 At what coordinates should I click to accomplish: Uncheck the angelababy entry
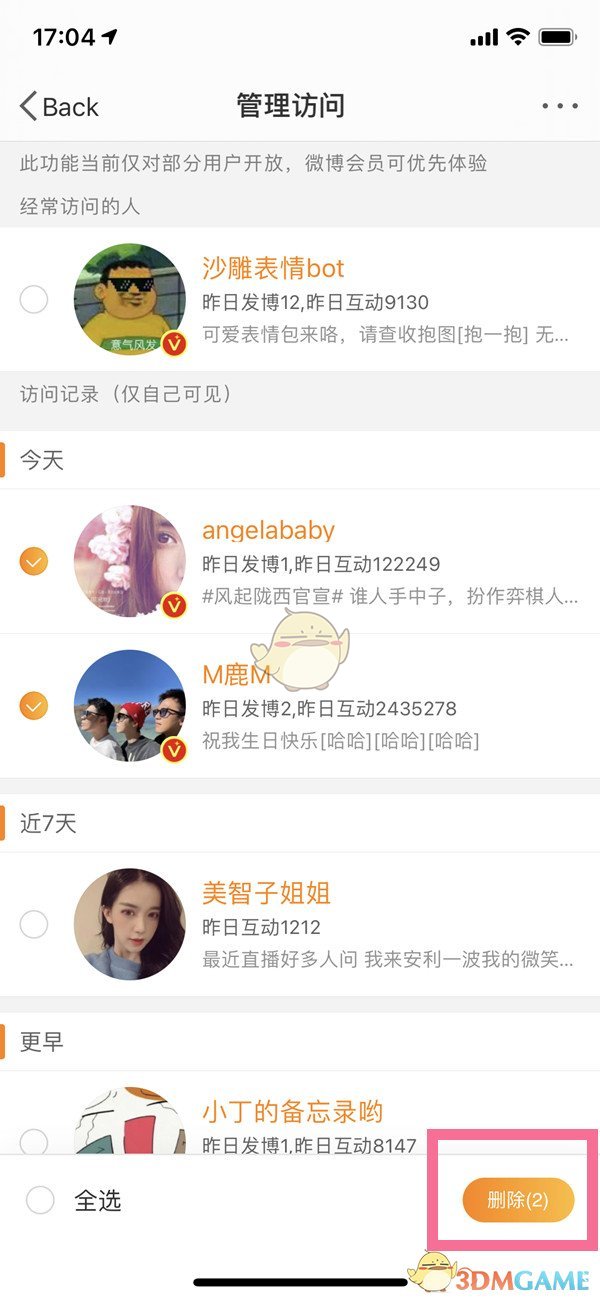pos(34,562)
